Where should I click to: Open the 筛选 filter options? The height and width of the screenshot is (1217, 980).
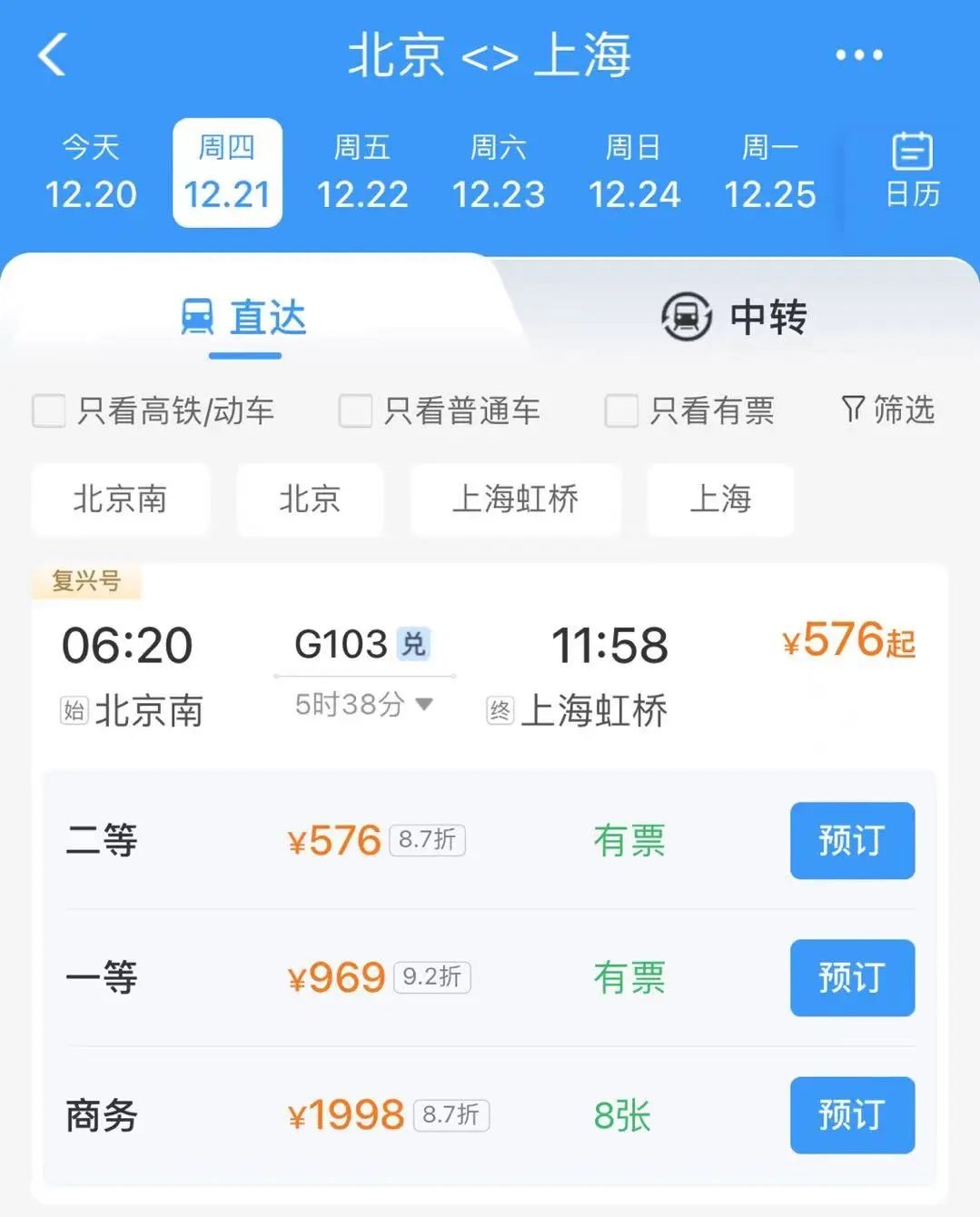pyautogui.click(x=887, y=410)
